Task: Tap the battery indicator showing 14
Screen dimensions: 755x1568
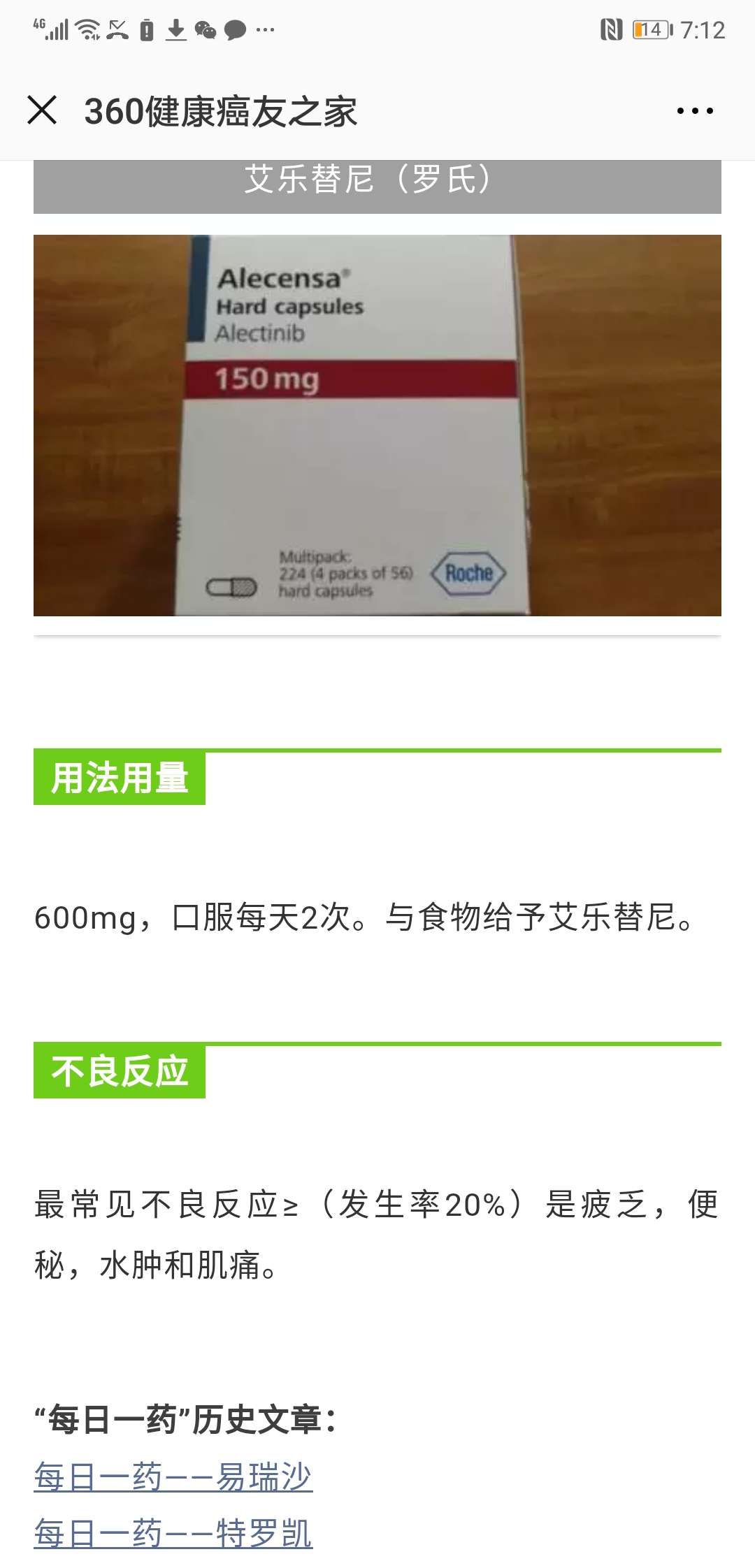Action: 651,29
